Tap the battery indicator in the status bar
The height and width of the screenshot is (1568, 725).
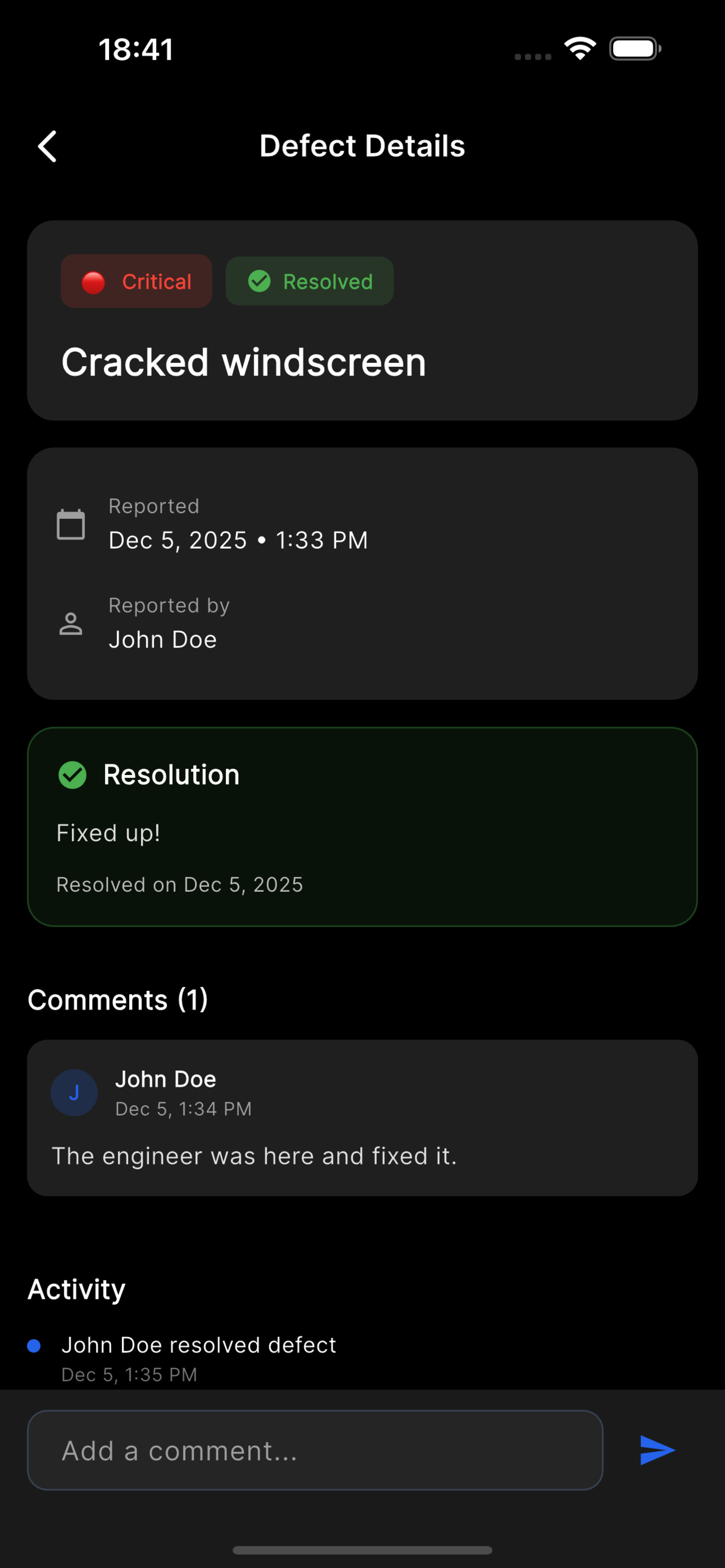click(x=635, y=48)
